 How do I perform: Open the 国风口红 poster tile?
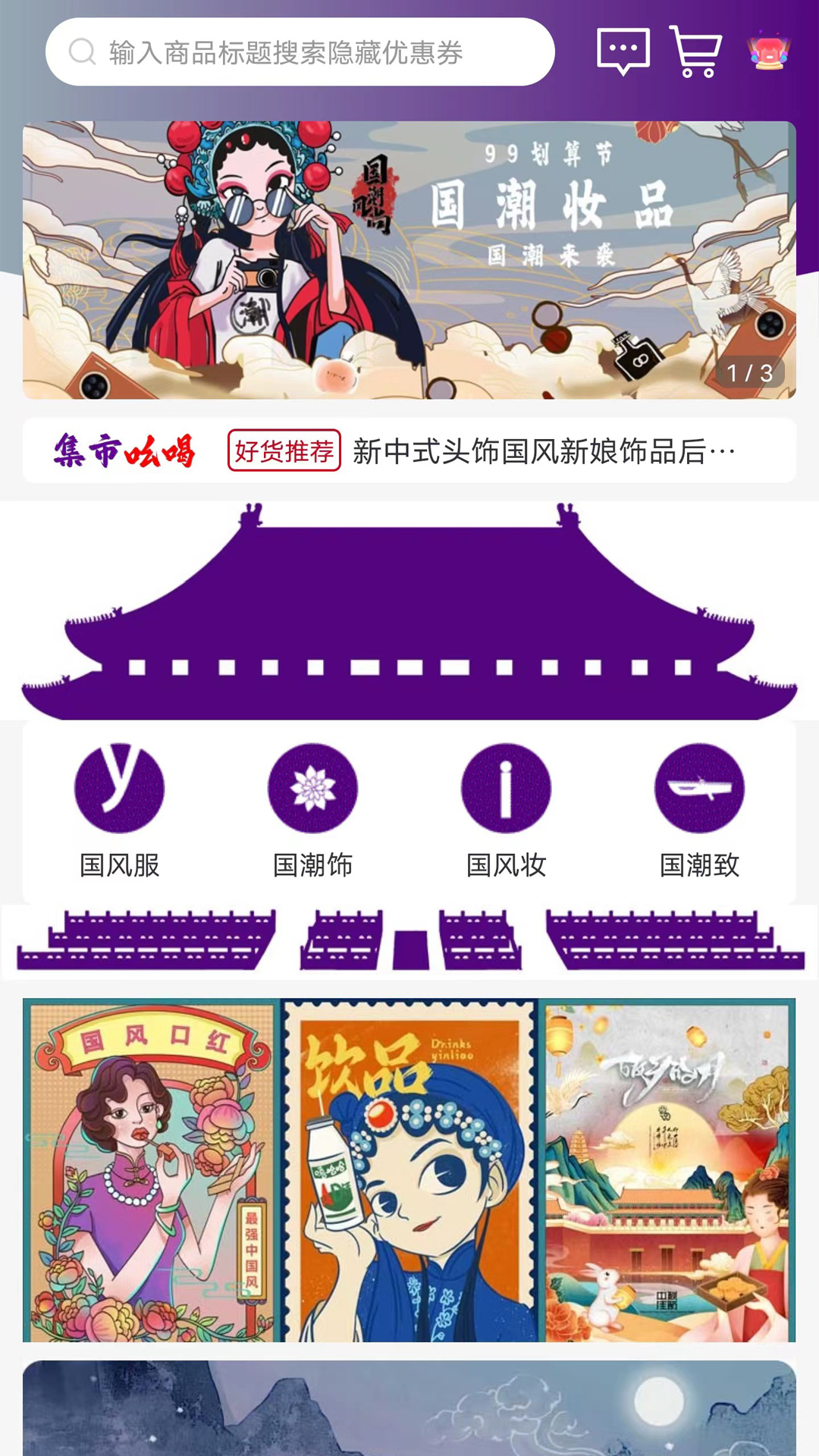tap(152, 1170)
